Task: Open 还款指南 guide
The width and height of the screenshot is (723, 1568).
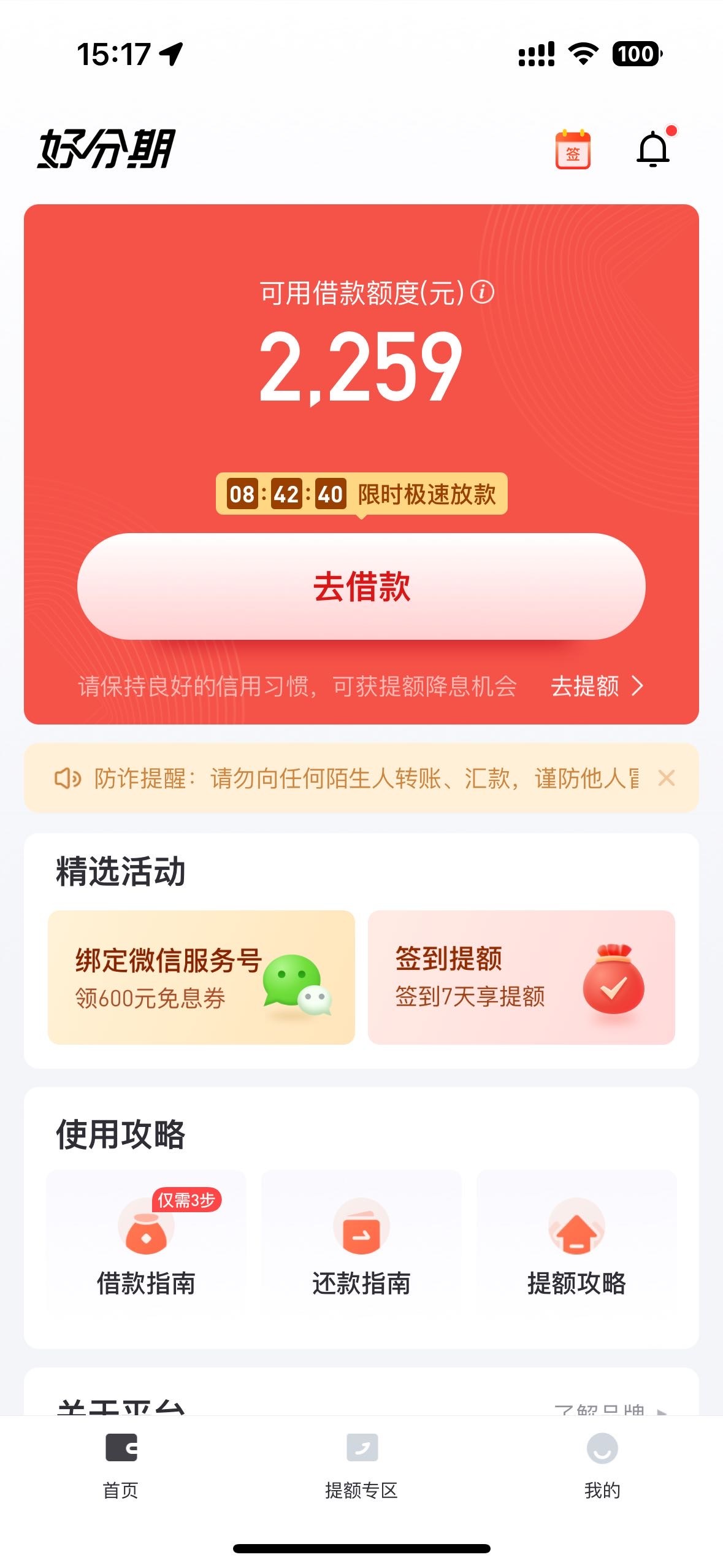Action: tap(361, 1243)
